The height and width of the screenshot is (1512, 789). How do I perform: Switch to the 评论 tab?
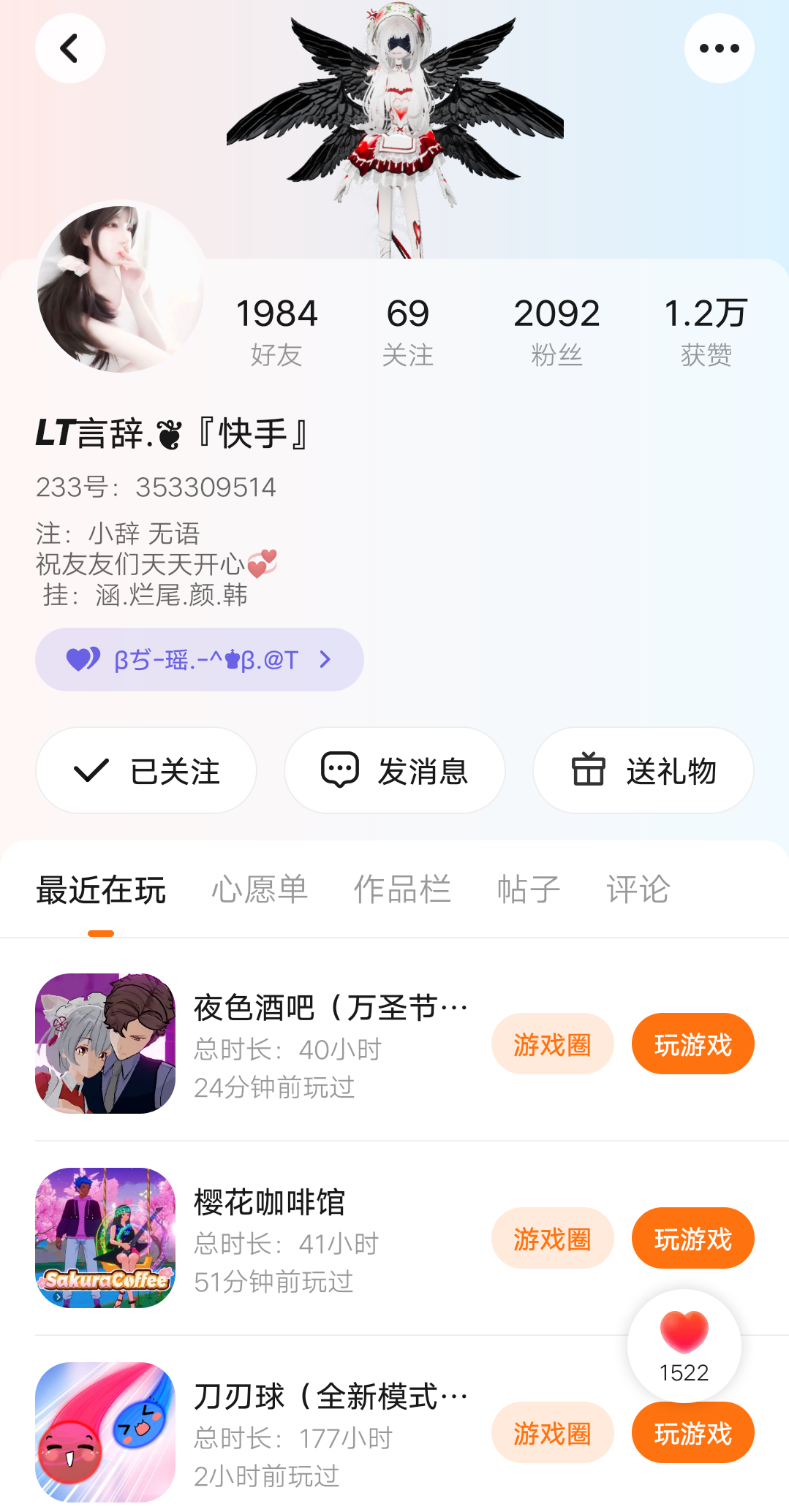638,890
